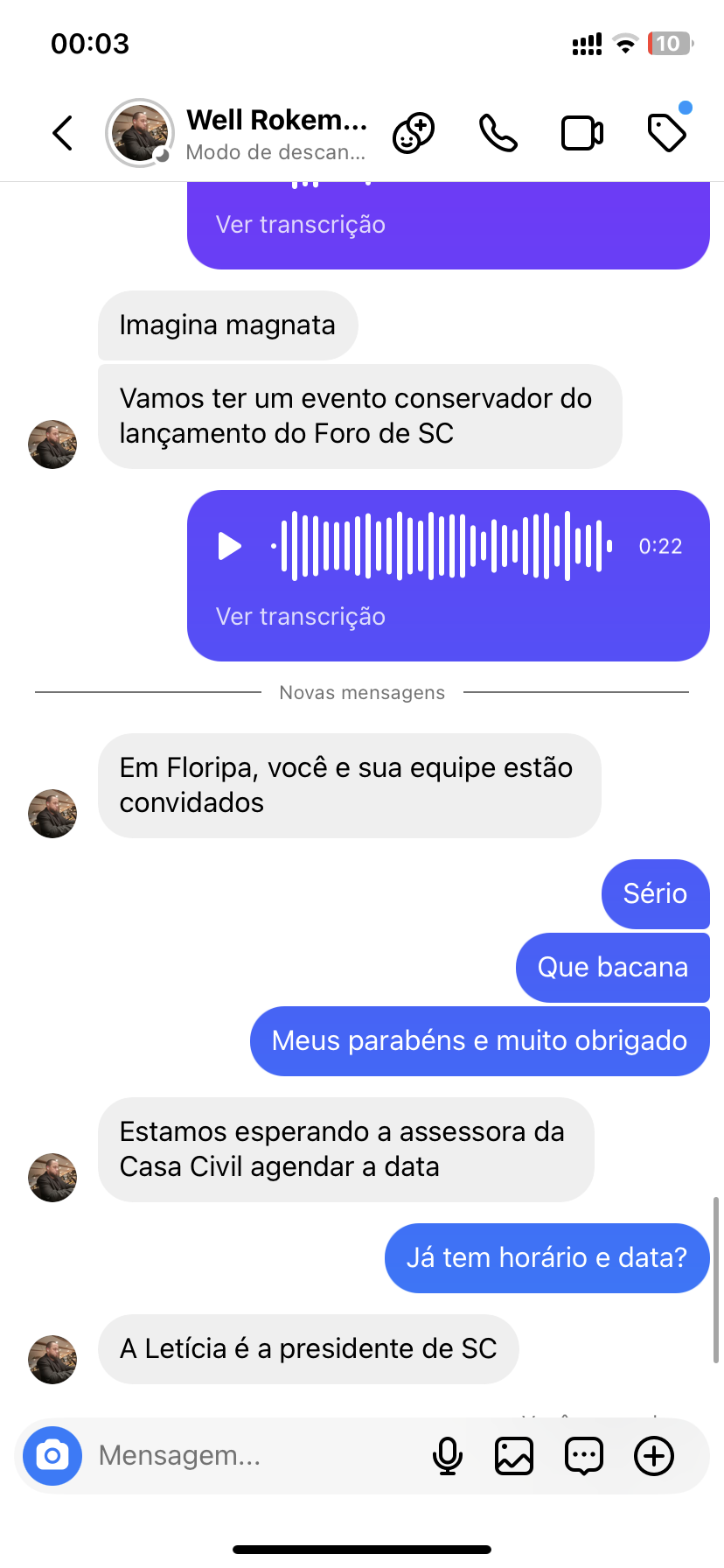Open the camera from the message bar

point(52,1456)
